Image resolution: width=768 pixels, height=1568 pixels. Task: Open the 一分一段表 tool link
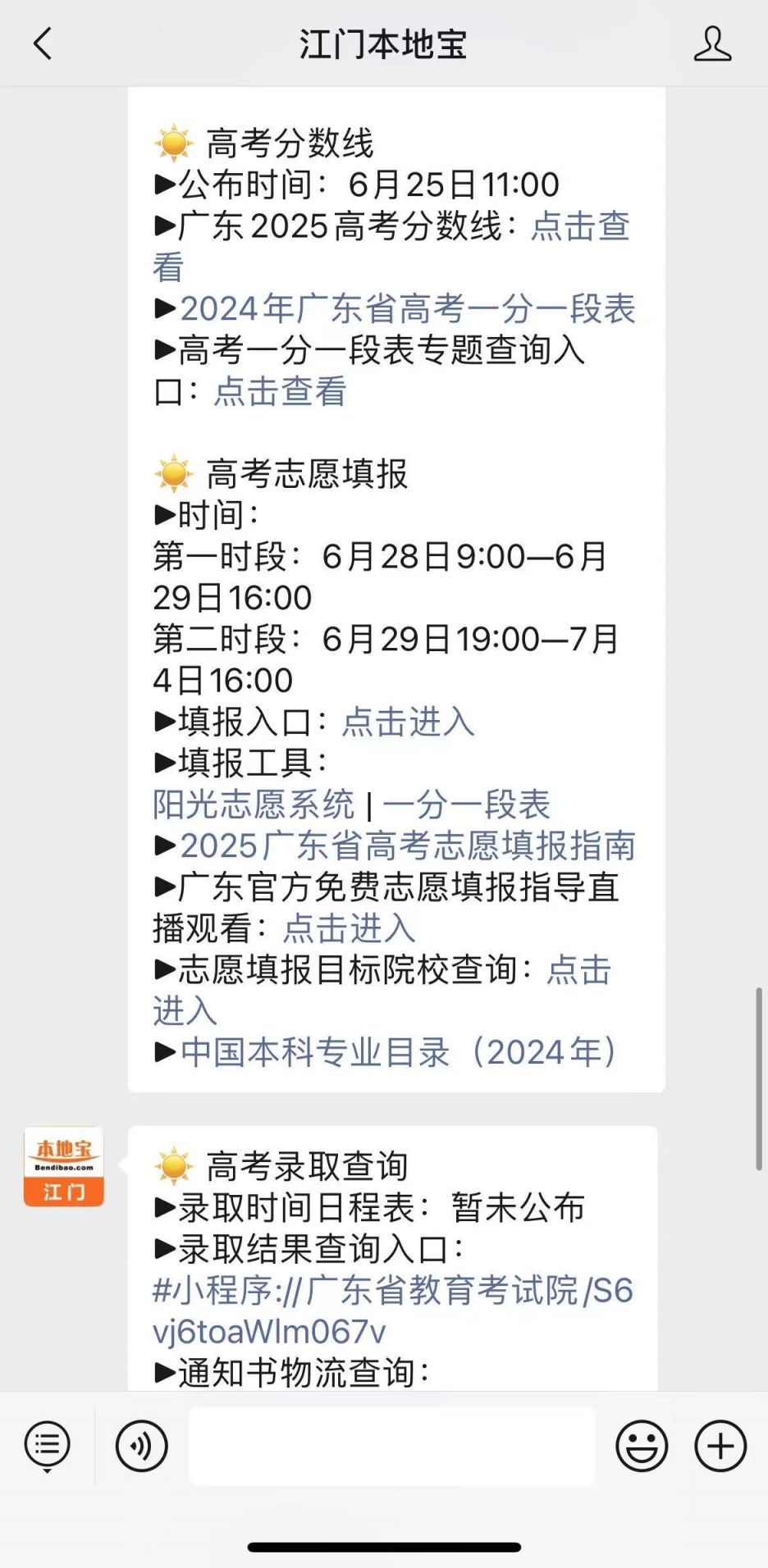(466, 805)
